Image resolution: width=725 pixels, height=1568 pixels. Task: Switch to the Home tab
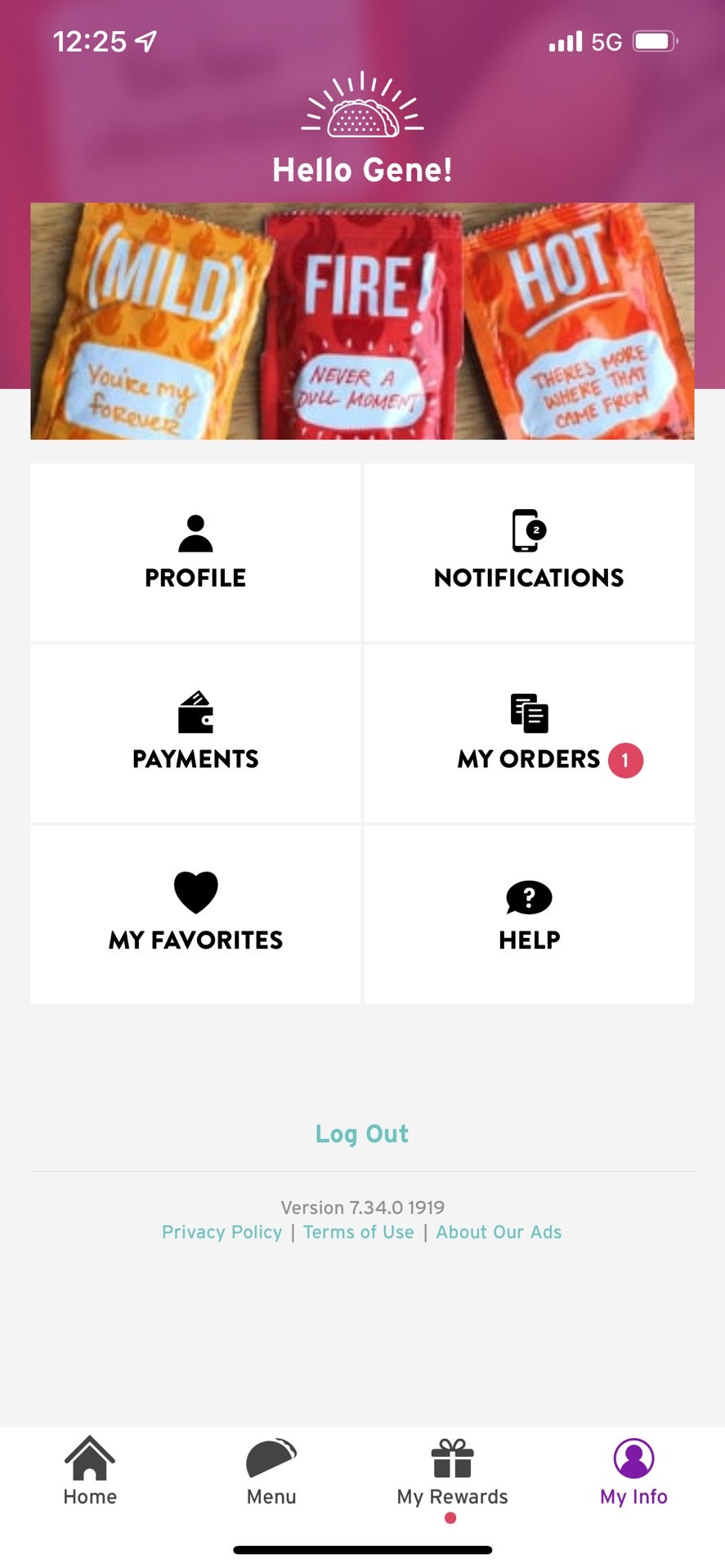(89, 1475)
